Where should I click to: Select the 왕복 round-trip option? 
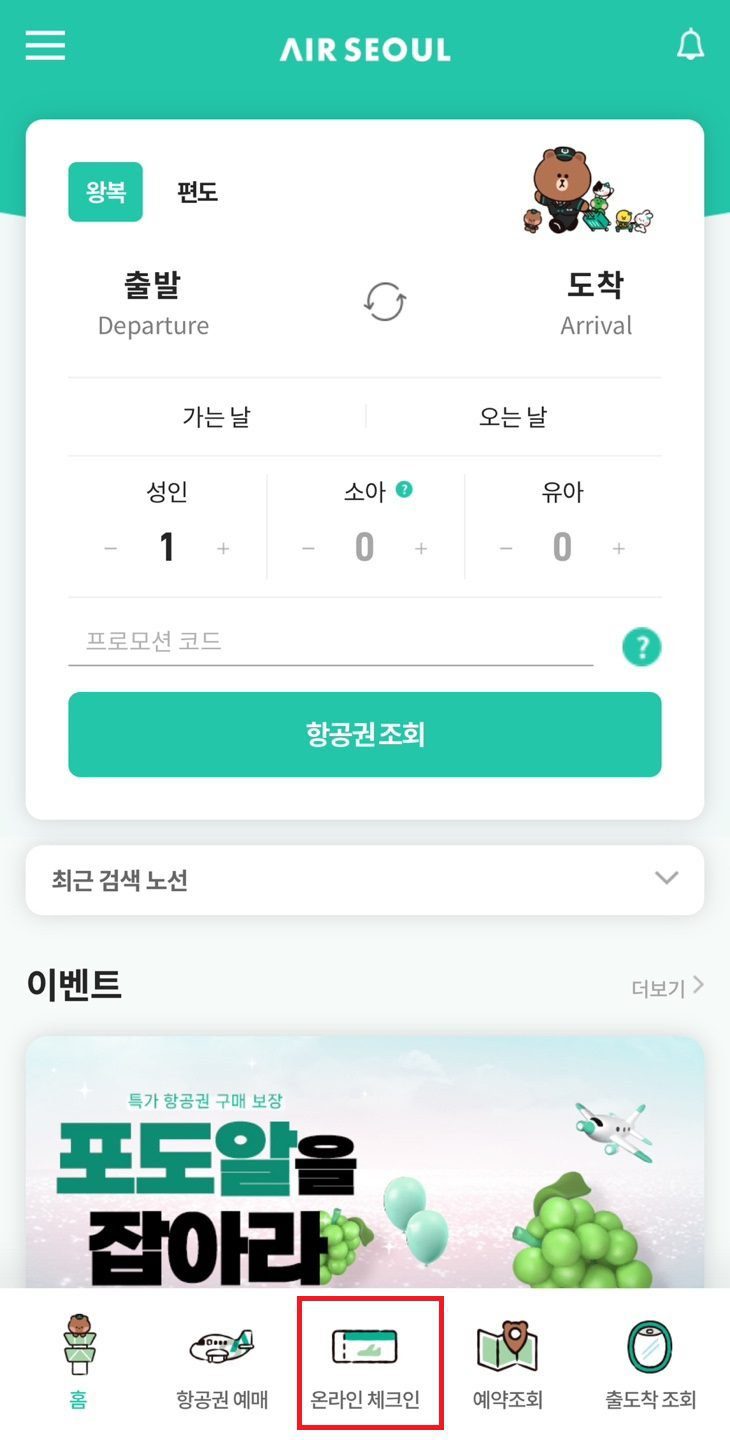(x=105, y=191)
